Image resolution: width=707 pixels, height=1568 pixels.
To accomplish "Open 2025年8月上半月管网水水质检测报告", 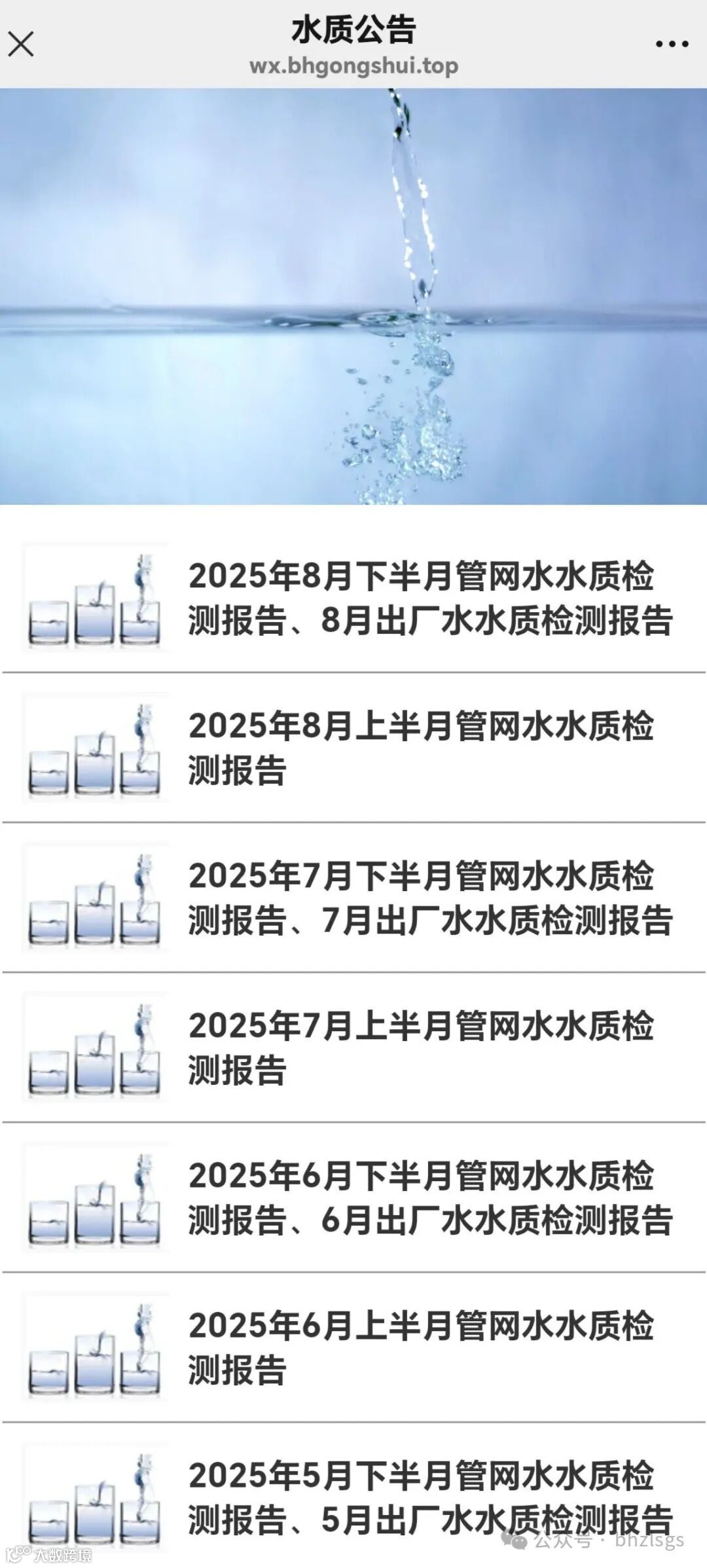I will 421,748.
